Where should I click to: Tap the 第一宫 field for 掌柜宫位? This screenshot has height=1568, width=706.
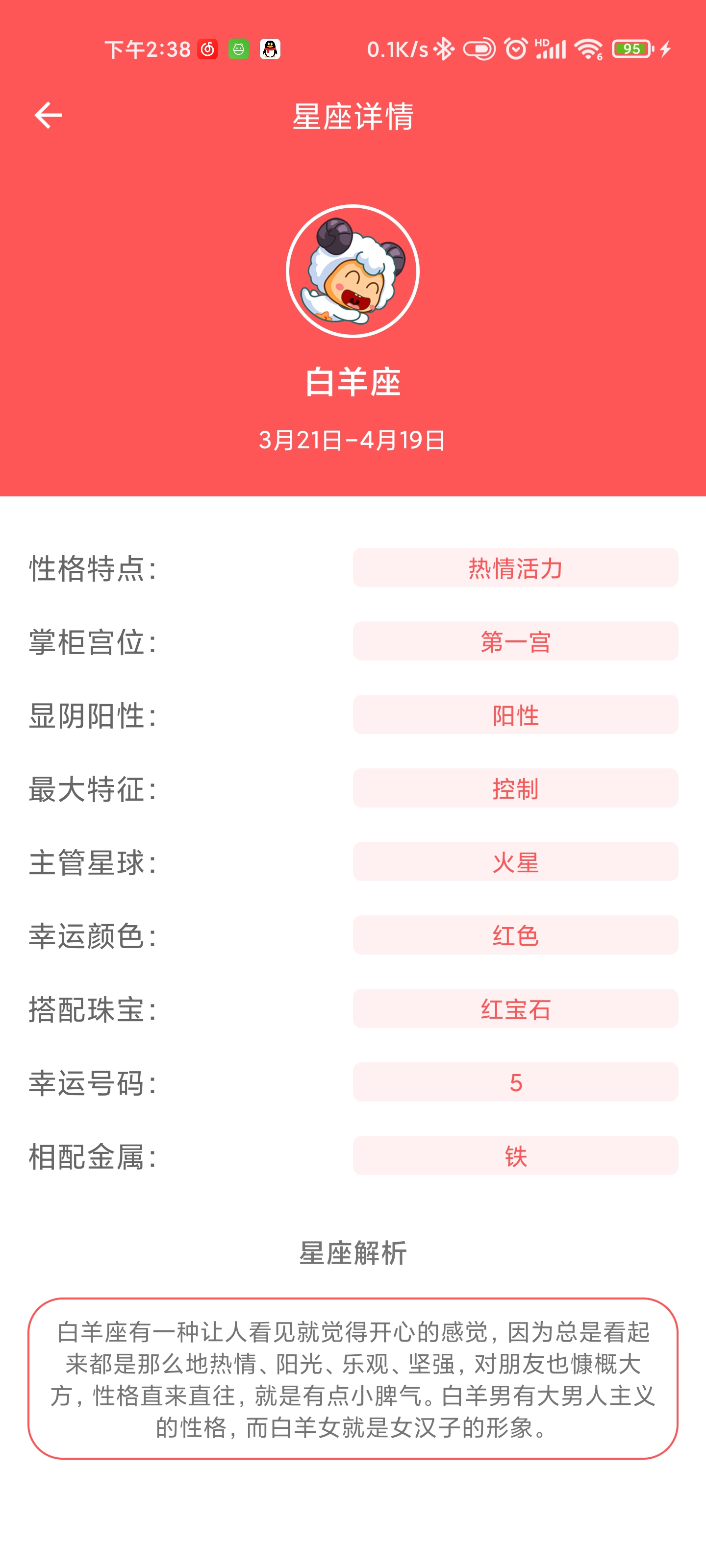515,642
